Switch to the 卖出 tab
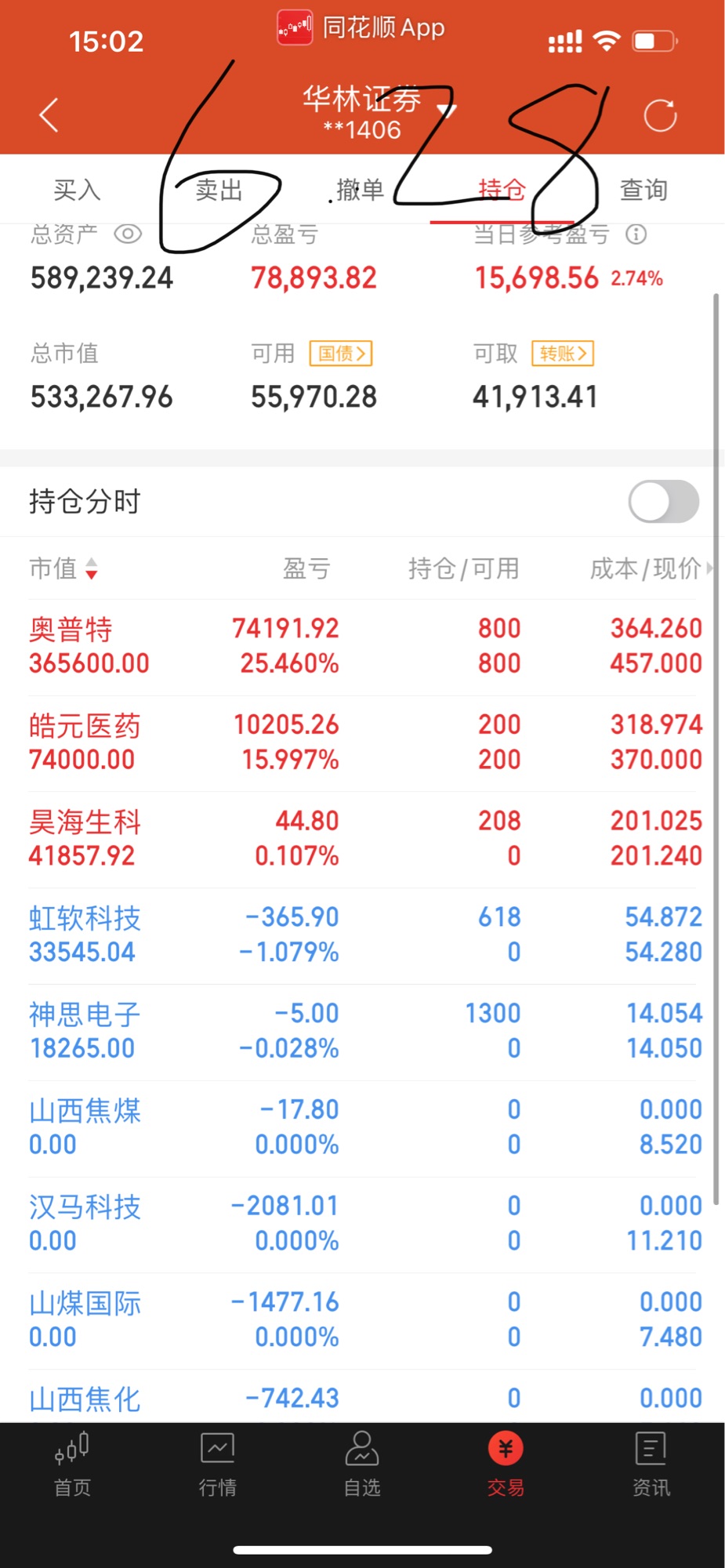The width and height of the screenshot is (725, 1568). pos(219,190)
